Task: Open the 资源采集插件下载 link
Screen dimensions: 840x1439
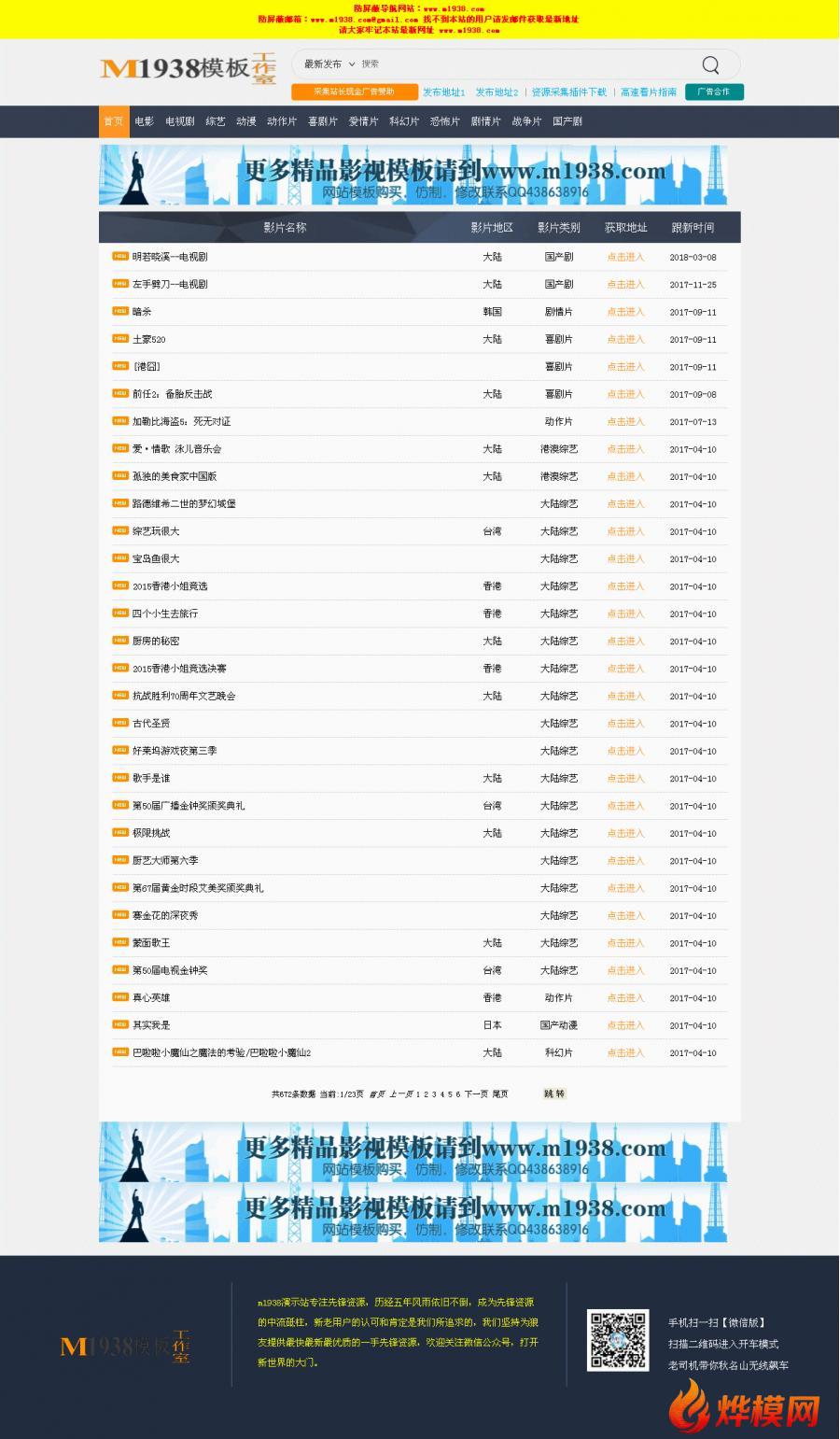Action: tap(568, 92)
